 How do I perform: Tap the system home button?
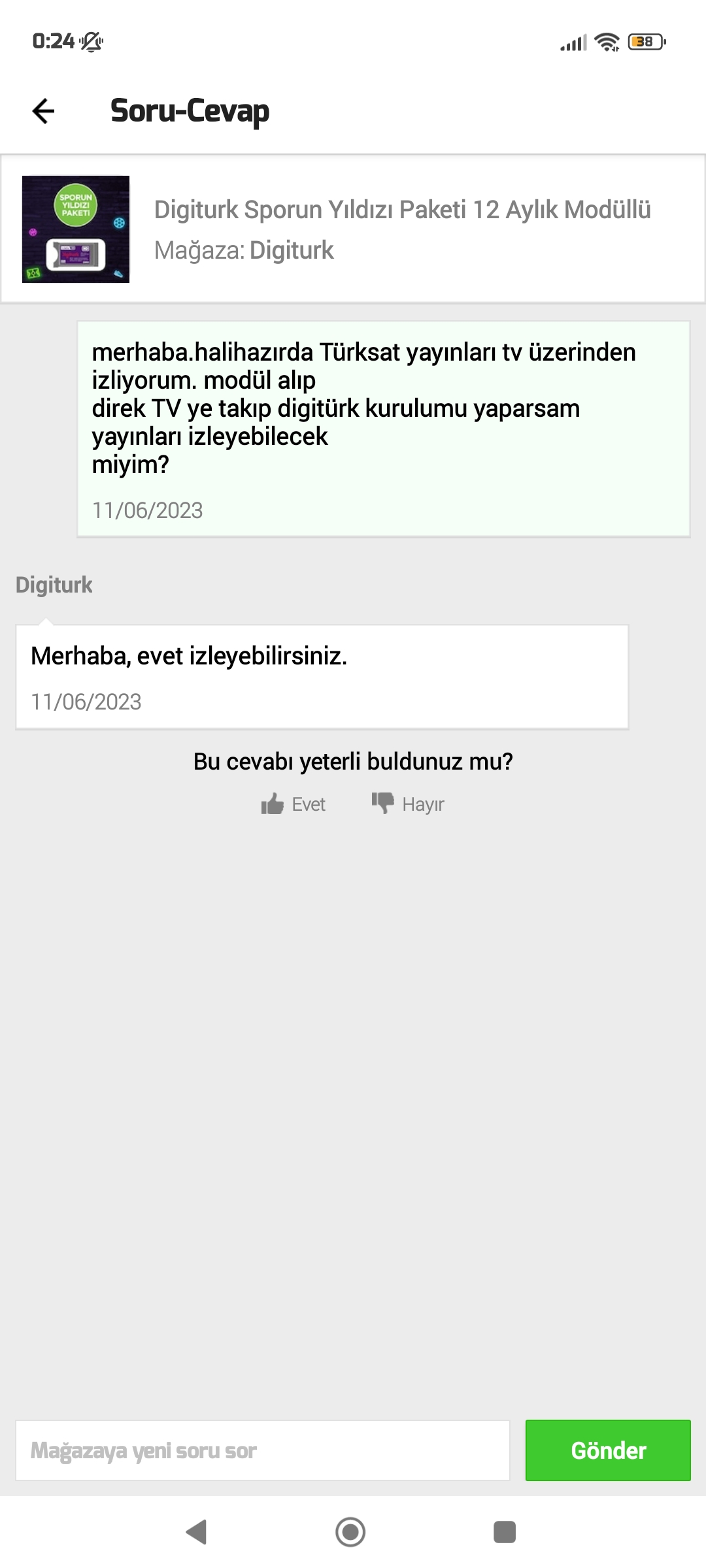(350, 1531)
